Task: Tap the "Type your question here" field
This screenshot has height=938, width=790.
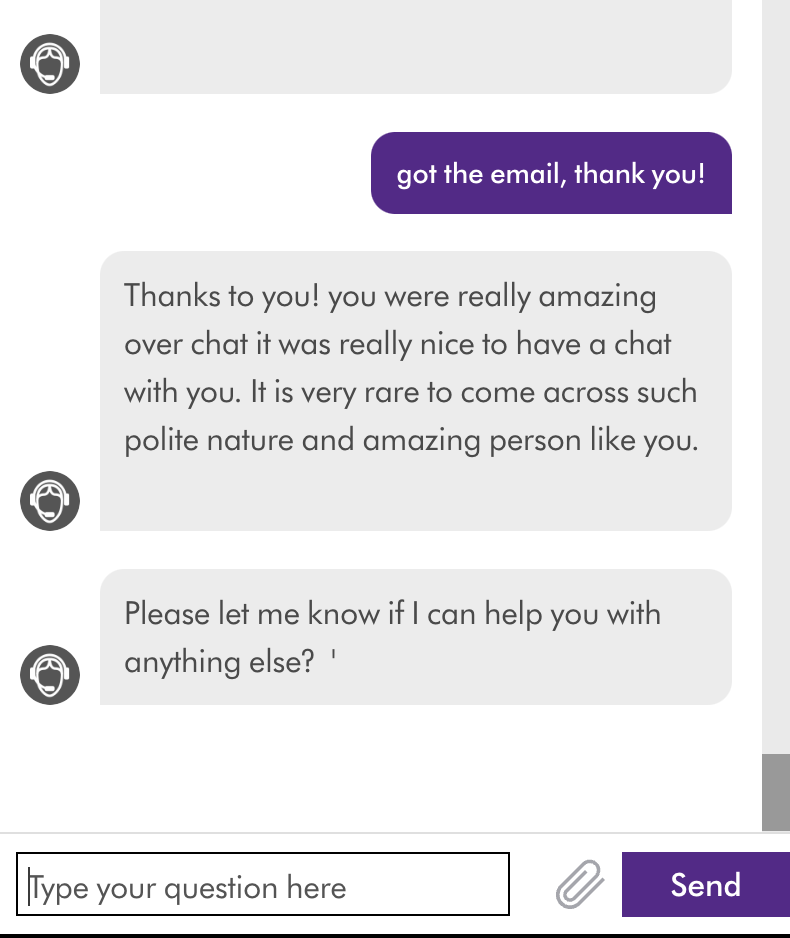Action: click(x=263, y=885)
